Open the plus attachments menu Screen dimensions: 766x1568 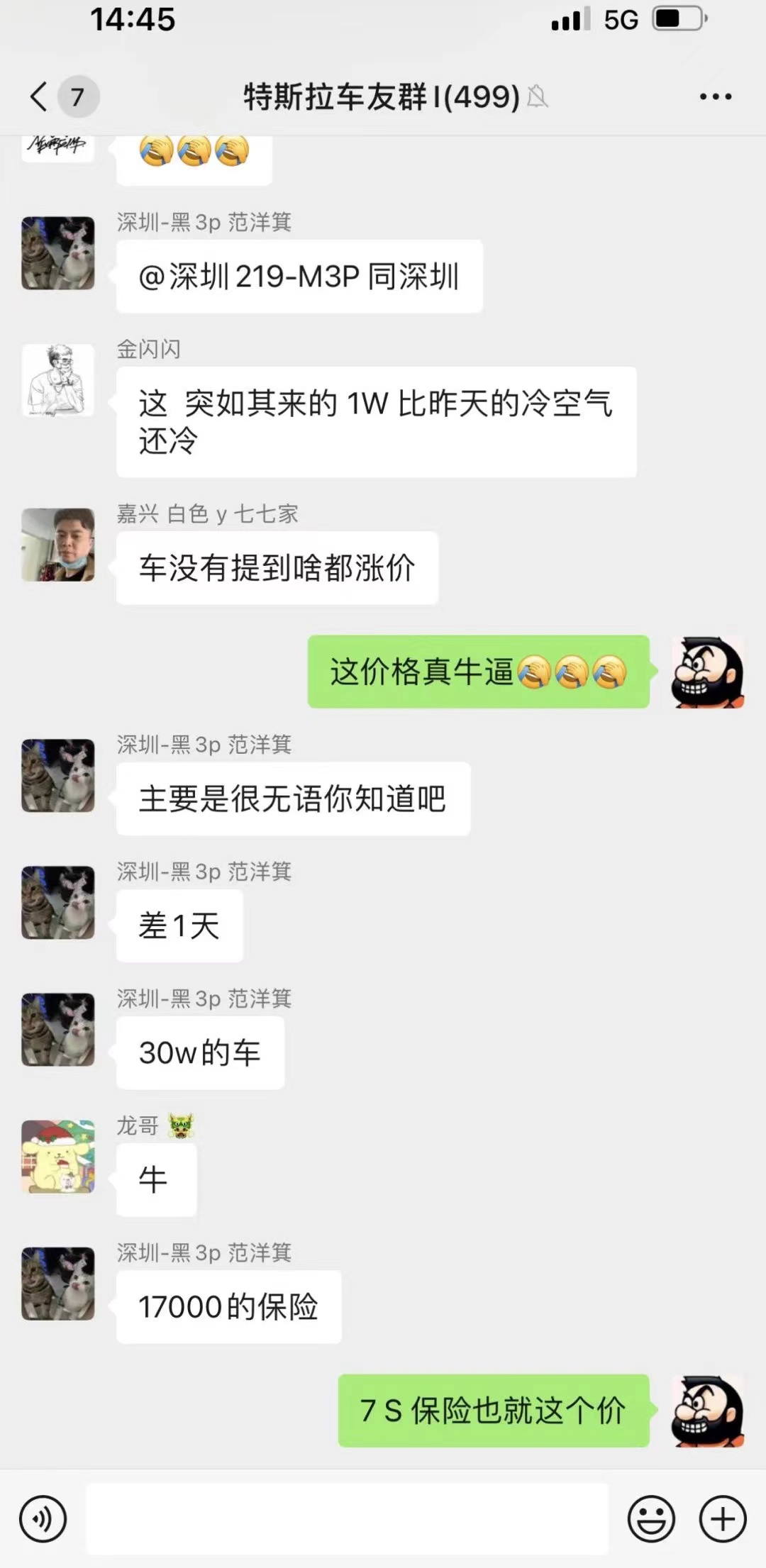(x=723, y=1520)
